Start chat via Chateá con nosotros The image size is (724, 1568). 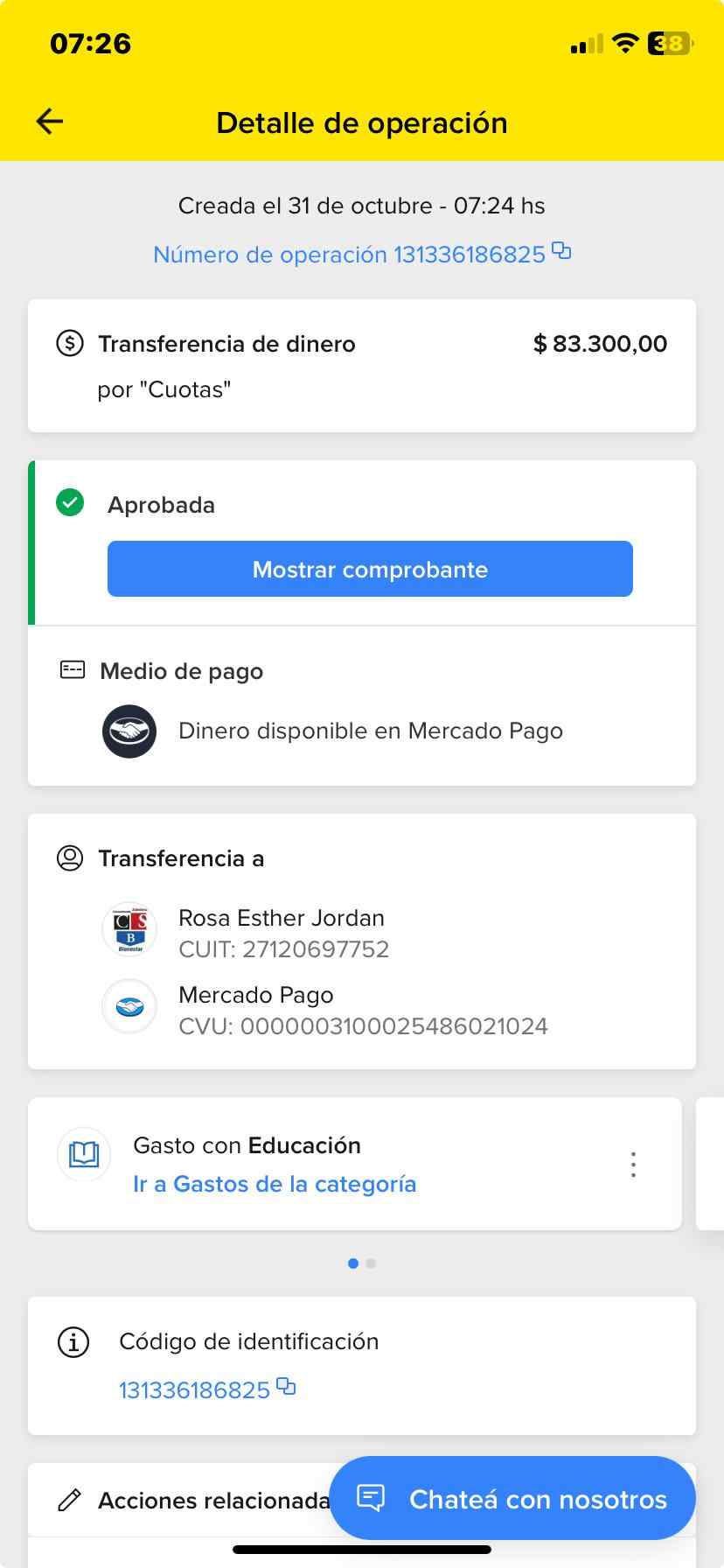pyautogui.click(x=512, y=1499)
